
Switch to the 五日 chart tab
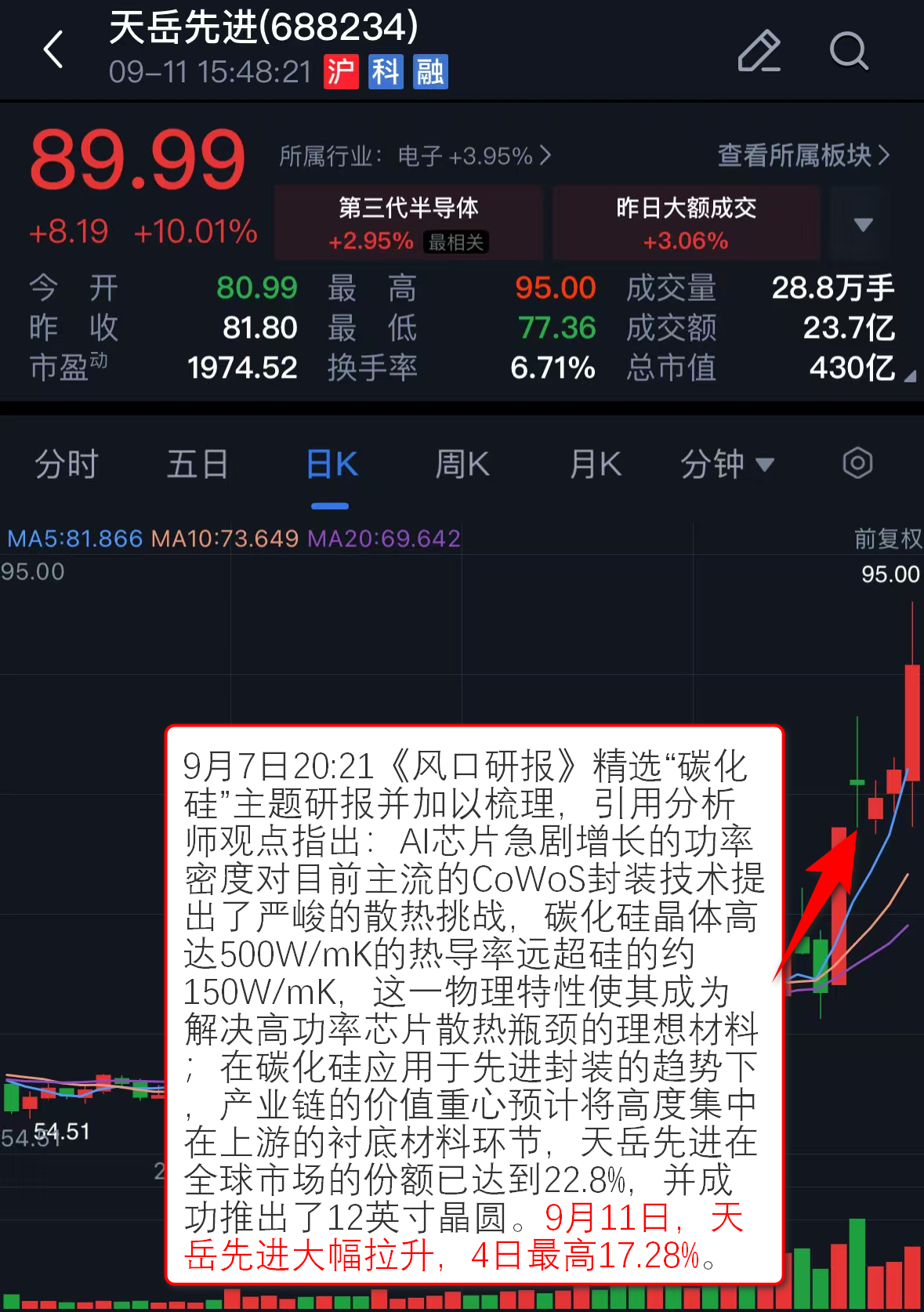pyautogui.click(x=197, y=464)
